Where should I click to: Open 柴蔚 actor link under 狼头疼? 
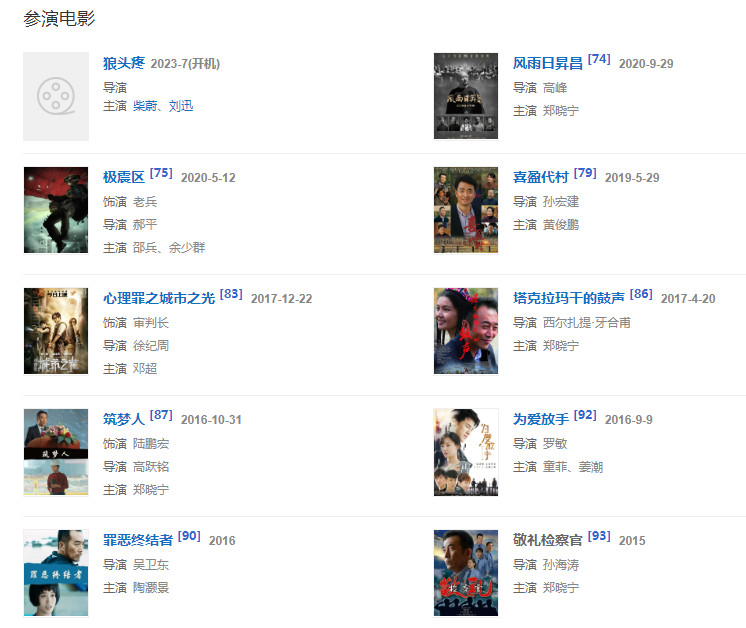pyautogui.click(x=145, y=106)
